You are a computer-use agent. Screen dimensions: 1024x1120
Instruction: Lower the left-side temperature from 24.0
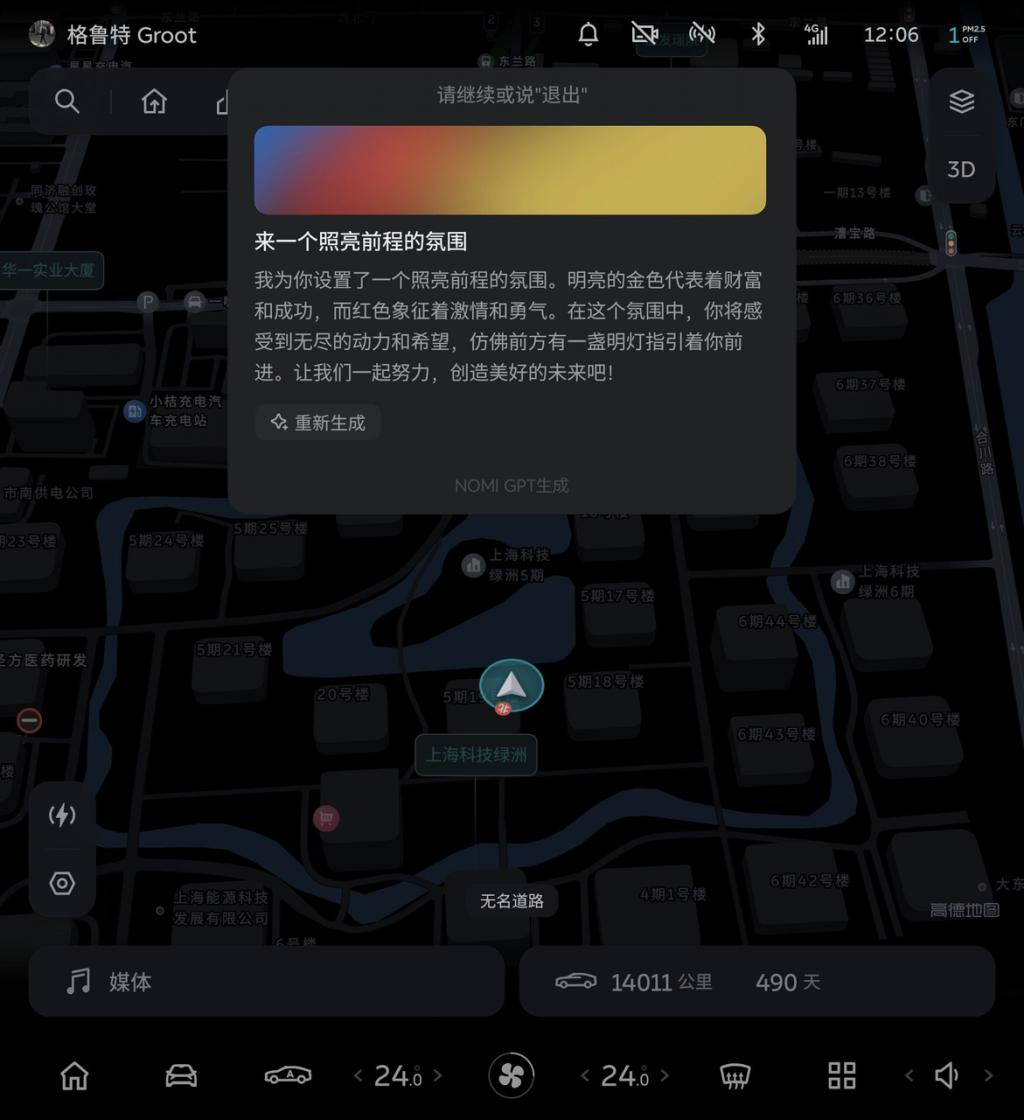click(x=358, y=1076)
